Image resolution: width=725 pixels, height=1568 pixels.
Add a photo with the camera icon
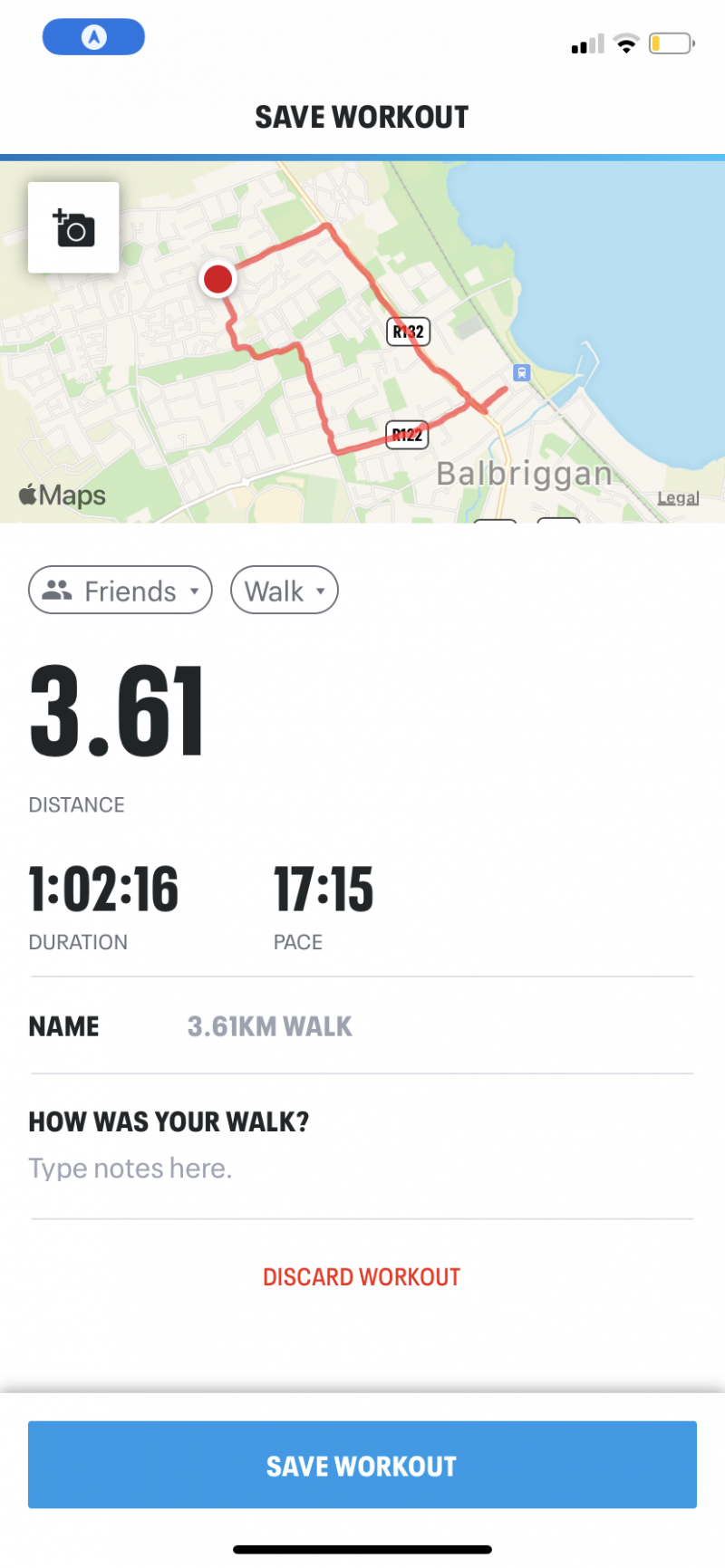(73, 227)
